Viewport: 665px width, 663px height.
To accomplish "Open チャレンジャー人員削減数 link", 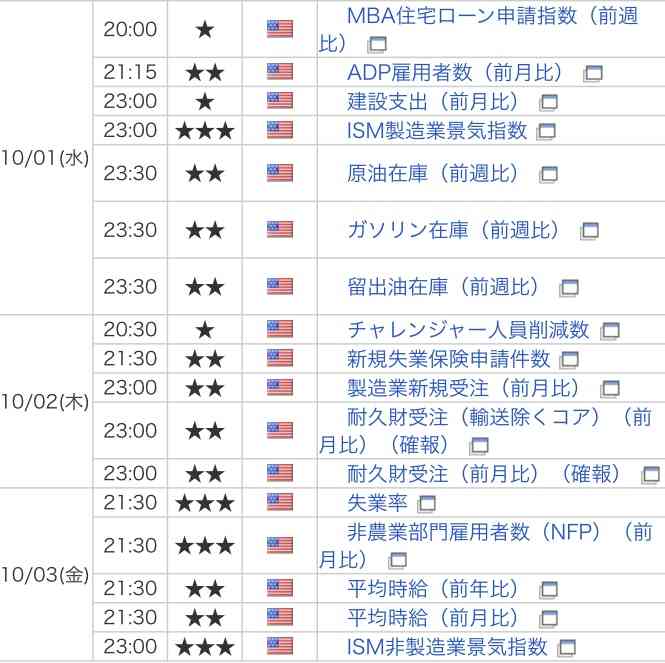I will [x=470, y=329].
